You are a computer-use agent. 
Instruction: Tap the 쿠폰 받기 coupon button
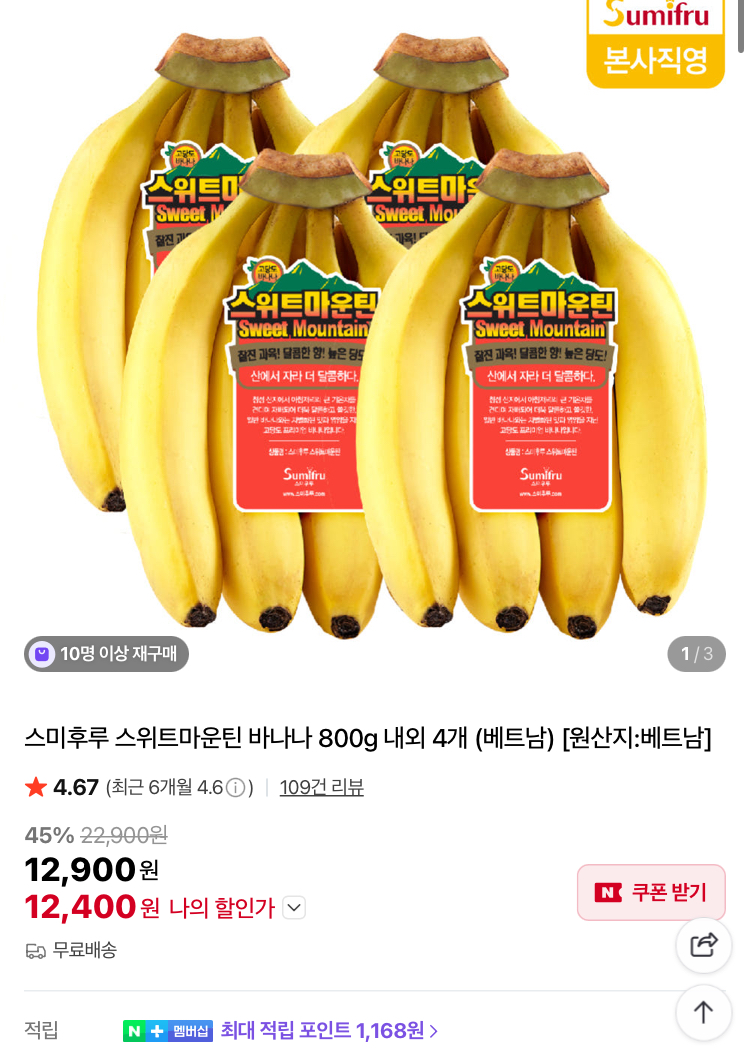click(x=651, y=892)
